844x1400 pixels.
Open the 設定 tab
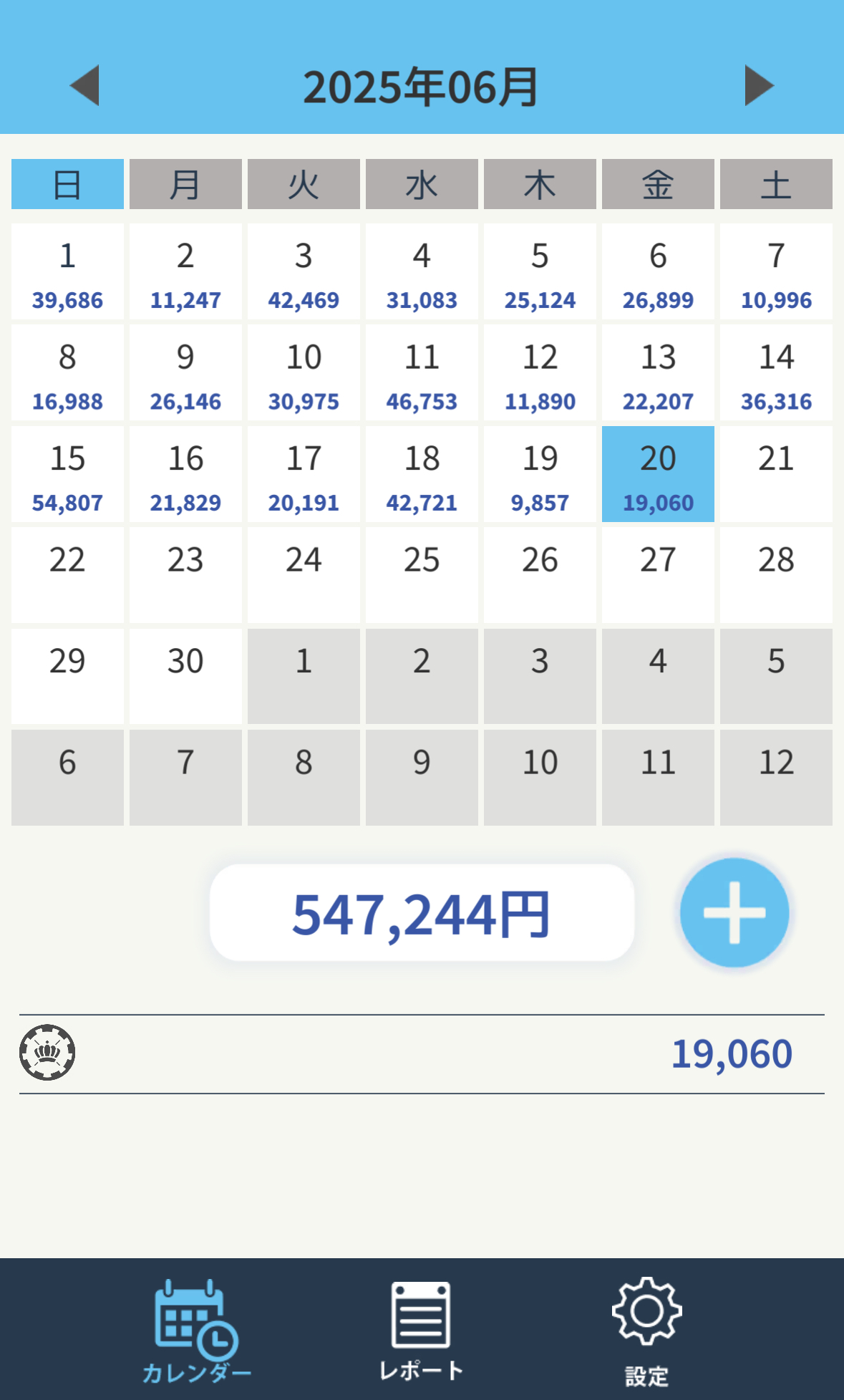[646, 1331]
